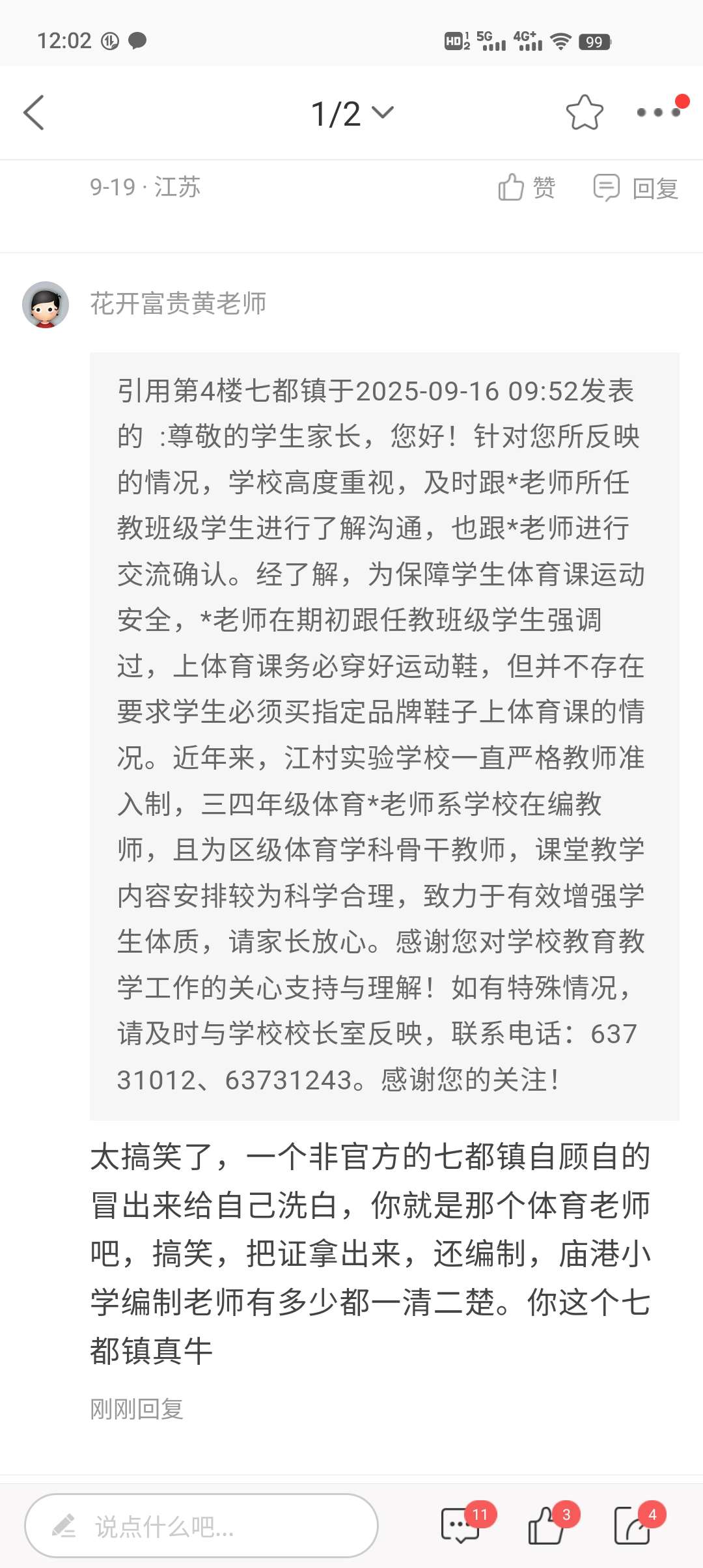The width and height of the screenshot is (703, 1568).
Task: Like the post via thumbs-up showing 3
Action: pyautogui.click(x=545, y=1525)
